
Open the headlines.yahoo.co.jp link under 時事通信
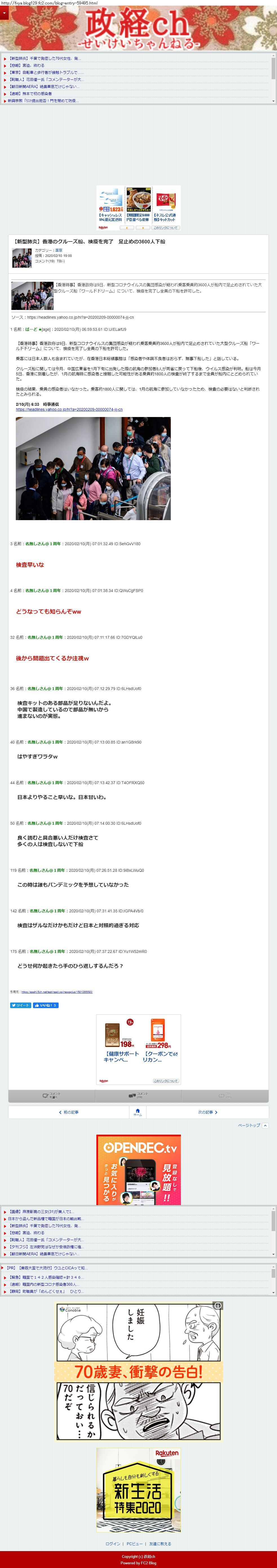point(69,410)
